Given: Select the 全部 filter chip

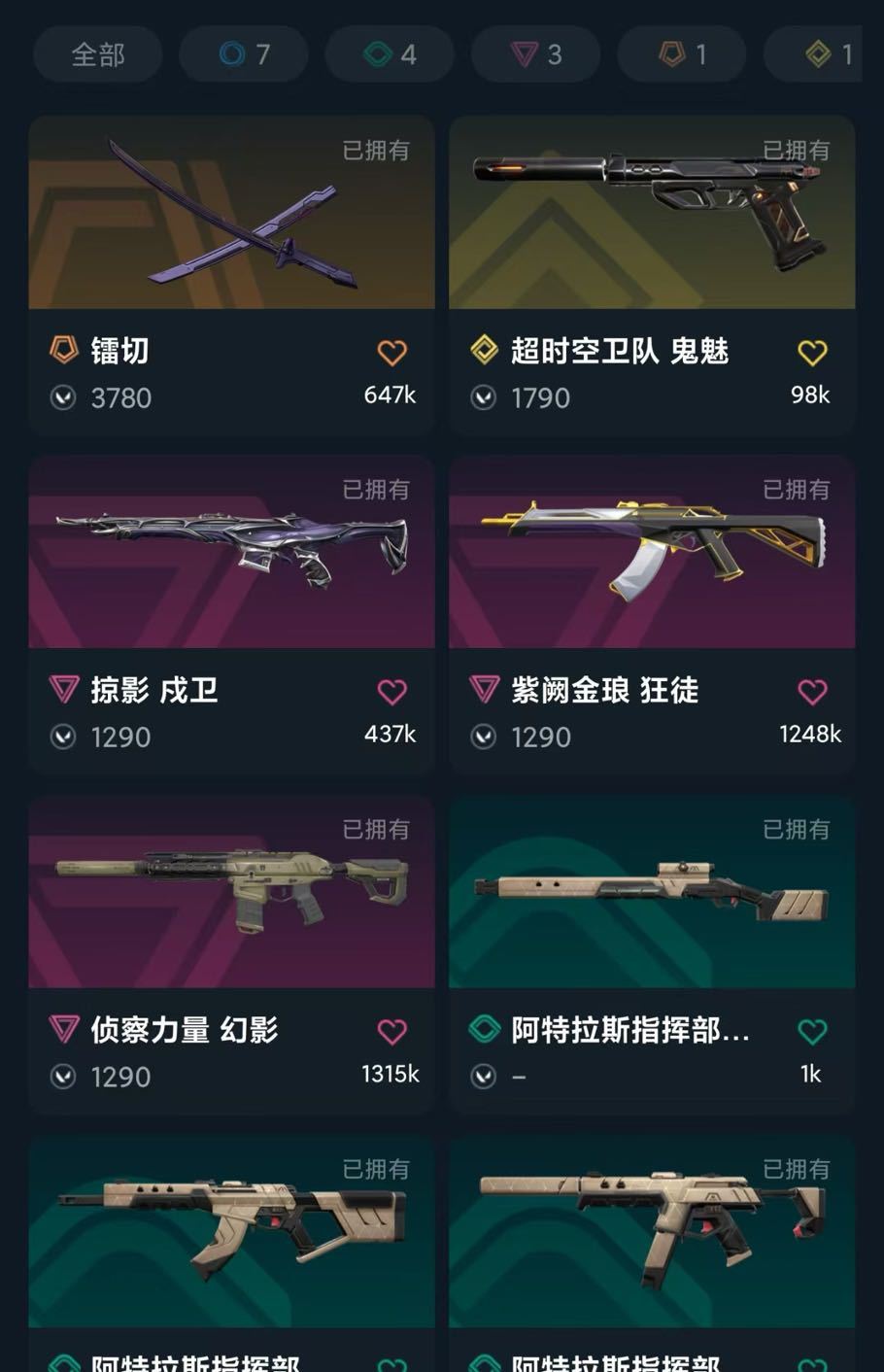Looking at the screenshot, I should pyautogui.click(x=98, y=54).
